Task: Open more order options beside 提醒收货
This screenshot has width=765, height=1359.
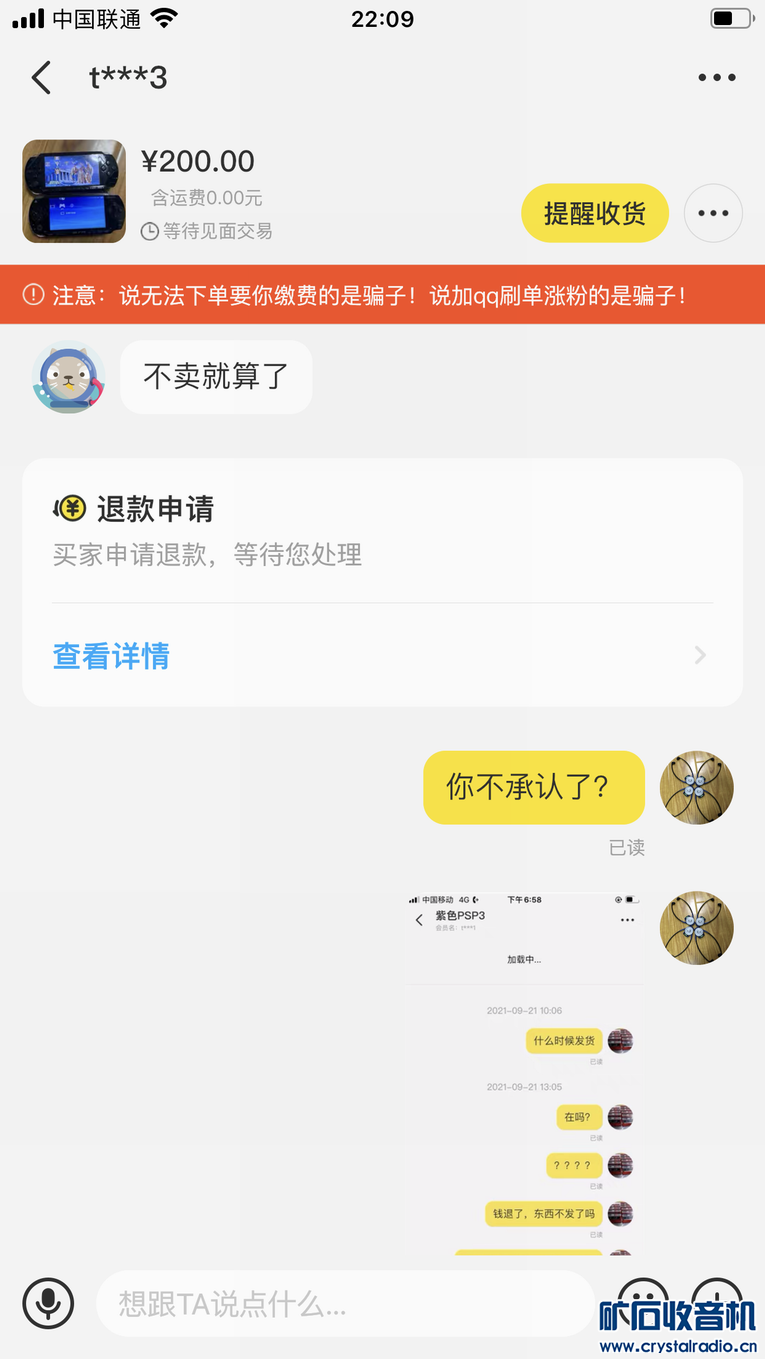Action: [x=713, y=213]
